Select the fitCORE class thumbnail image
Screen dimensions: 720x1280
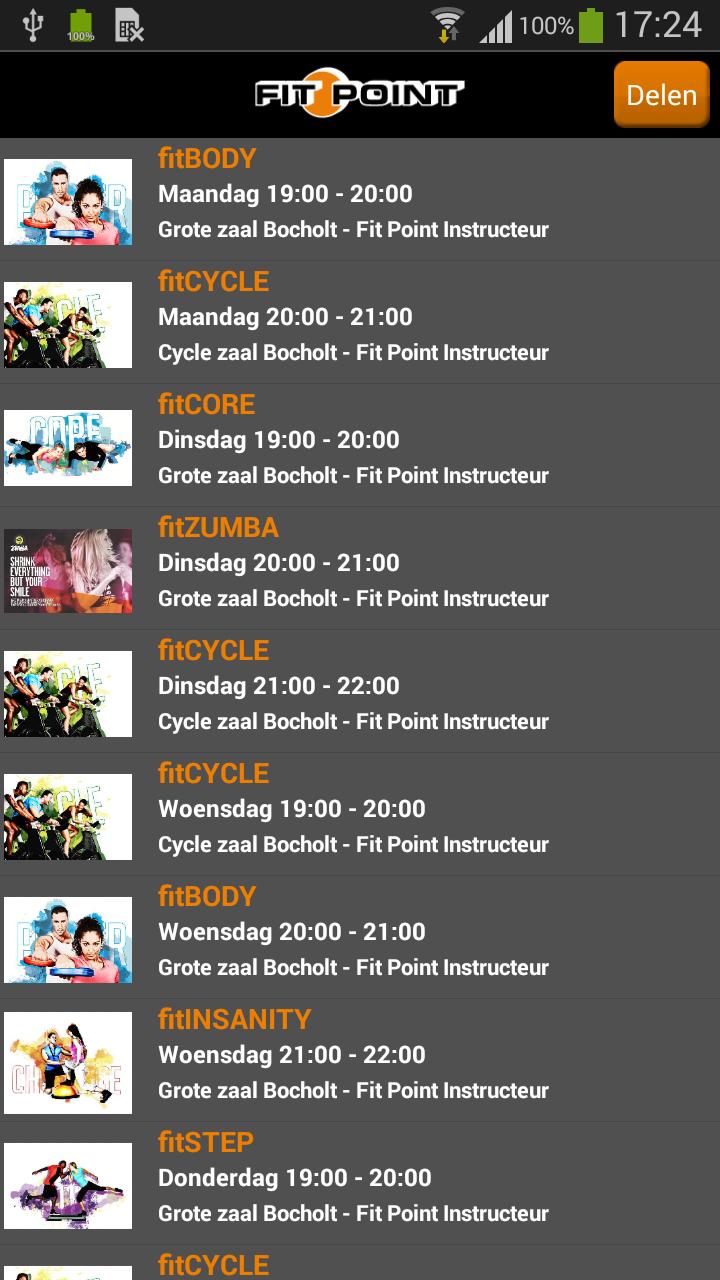point(67,447)
